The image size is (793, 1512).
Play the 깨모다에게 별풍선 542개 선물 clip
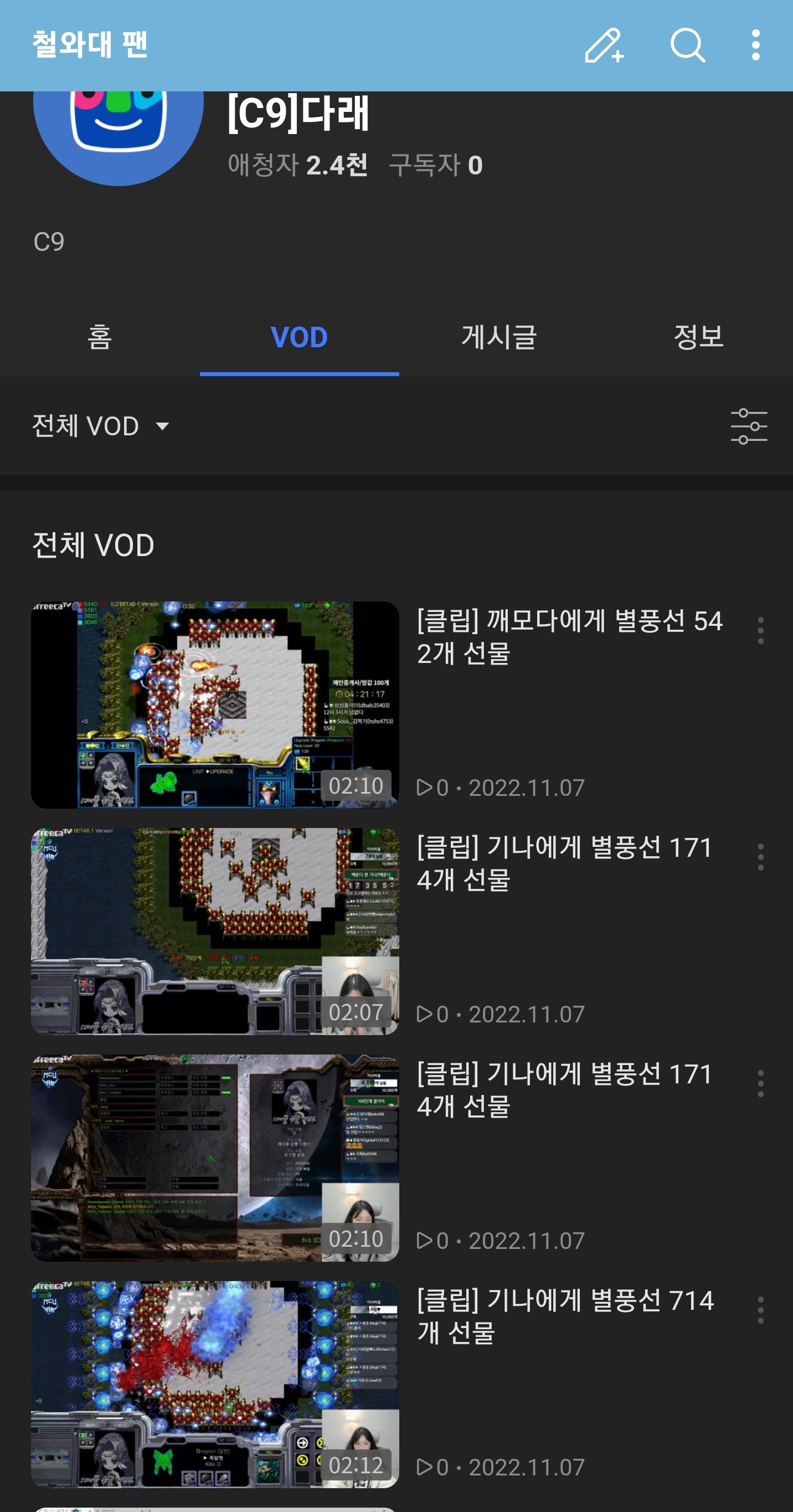coord(215,704)
